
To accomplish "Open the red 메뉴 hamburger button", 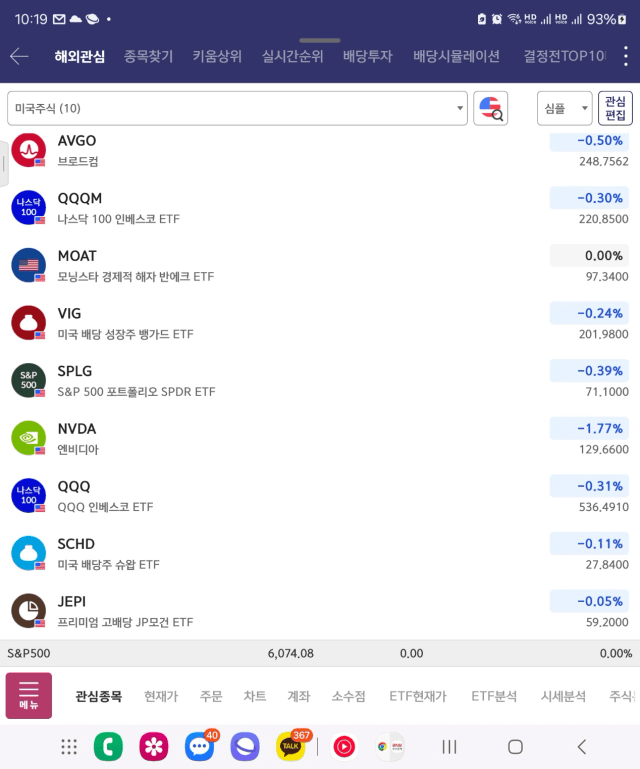I will click(x=28, y=695).
